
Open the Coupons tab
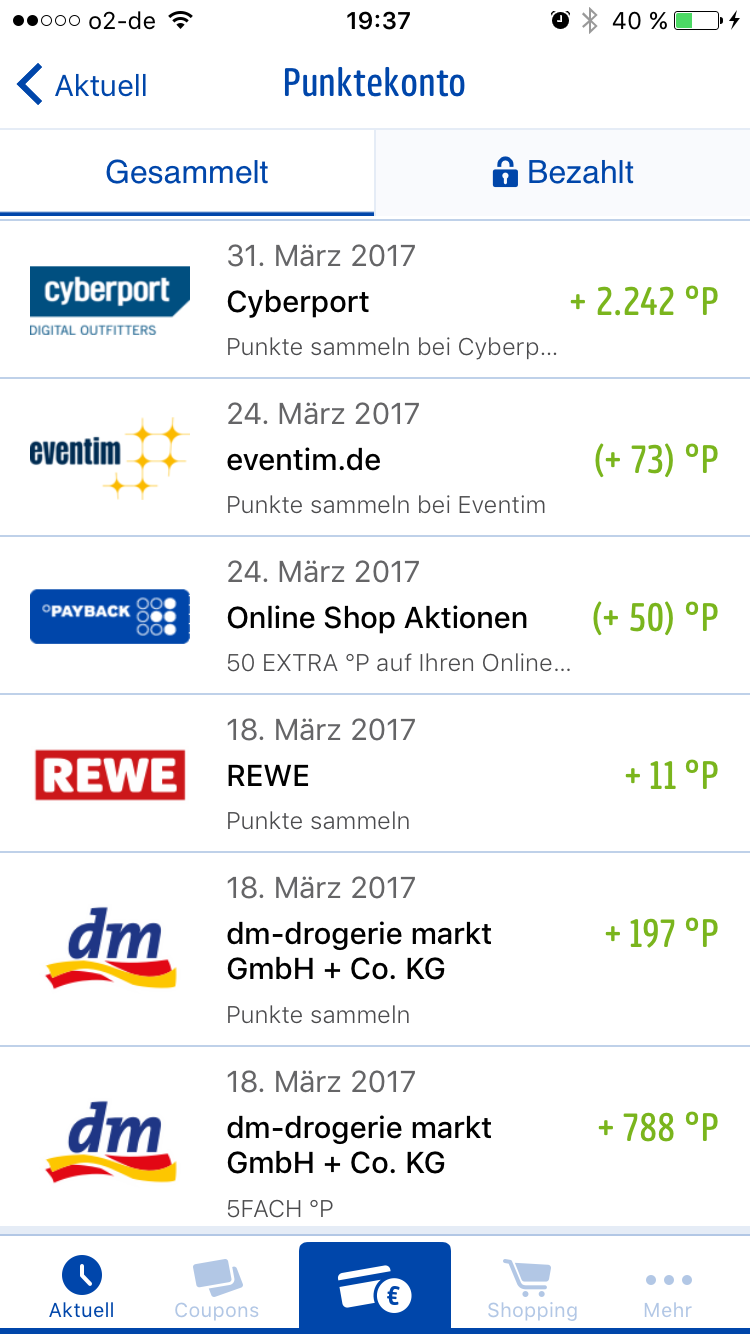pos(217,1288)
